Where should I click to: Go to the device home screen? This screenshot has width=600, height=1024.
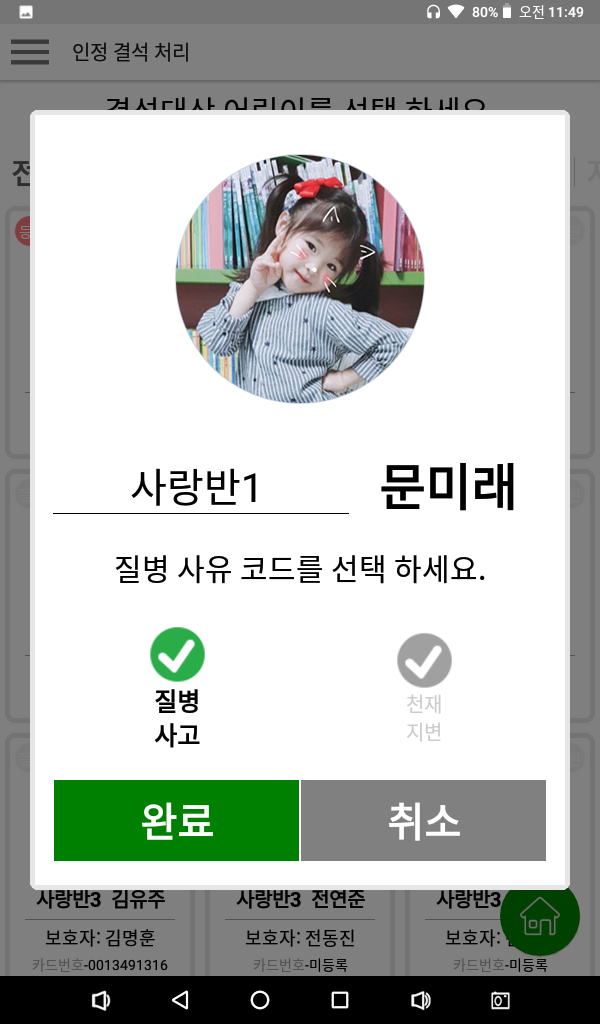point(260,1000)
